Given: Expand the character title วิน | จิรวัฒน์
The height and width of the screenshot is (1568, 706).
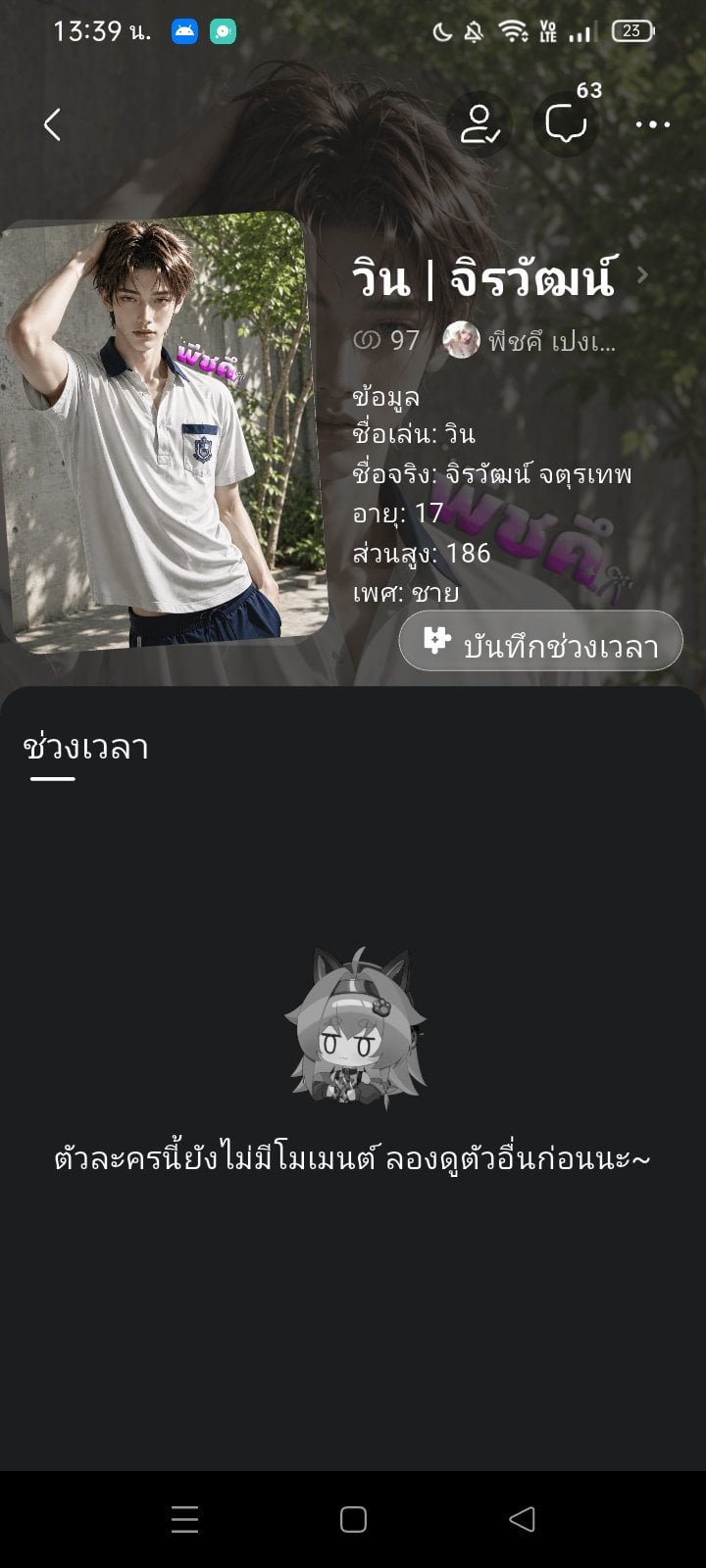Looking at the screenshot, I should click(500, 278).
